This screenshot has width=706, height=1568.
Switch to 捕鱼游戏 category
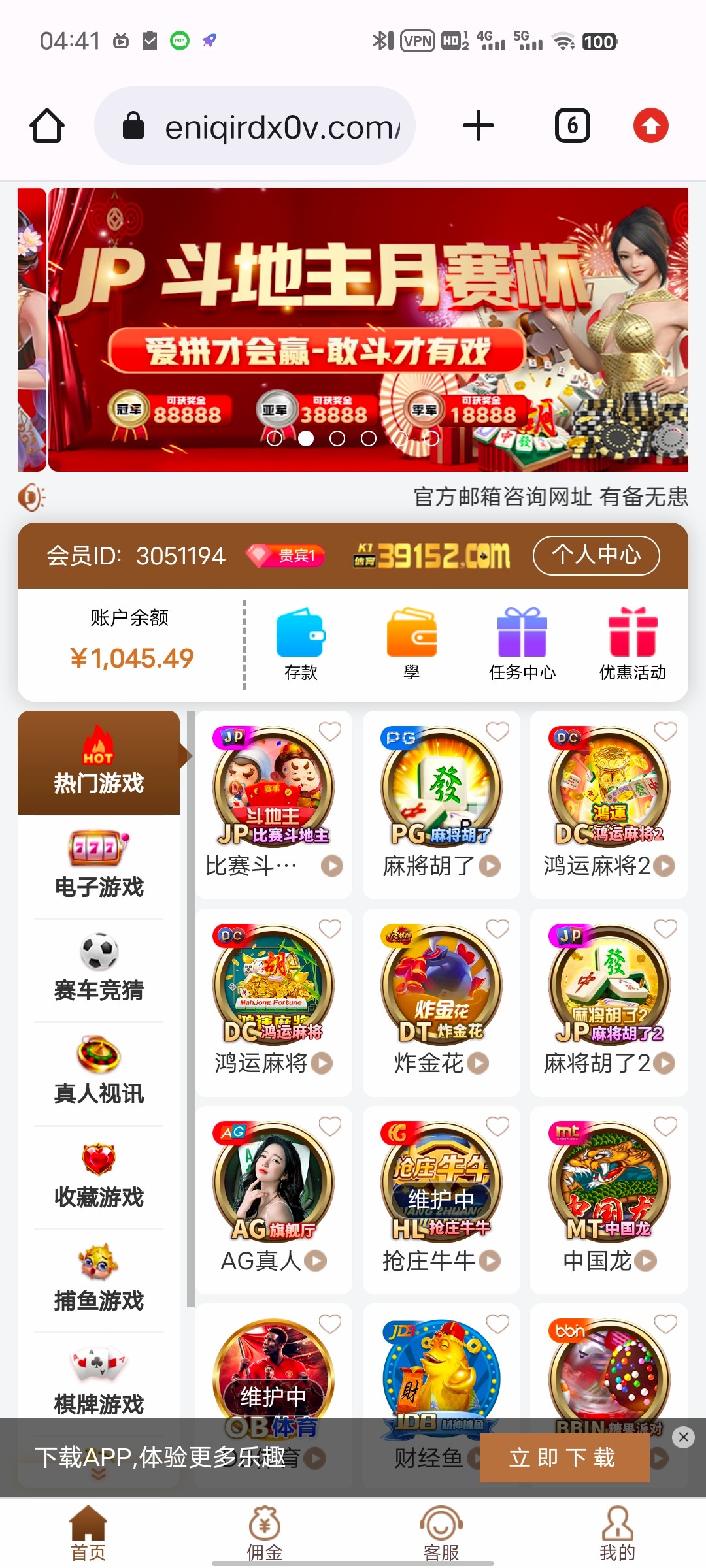(99, 1279)
